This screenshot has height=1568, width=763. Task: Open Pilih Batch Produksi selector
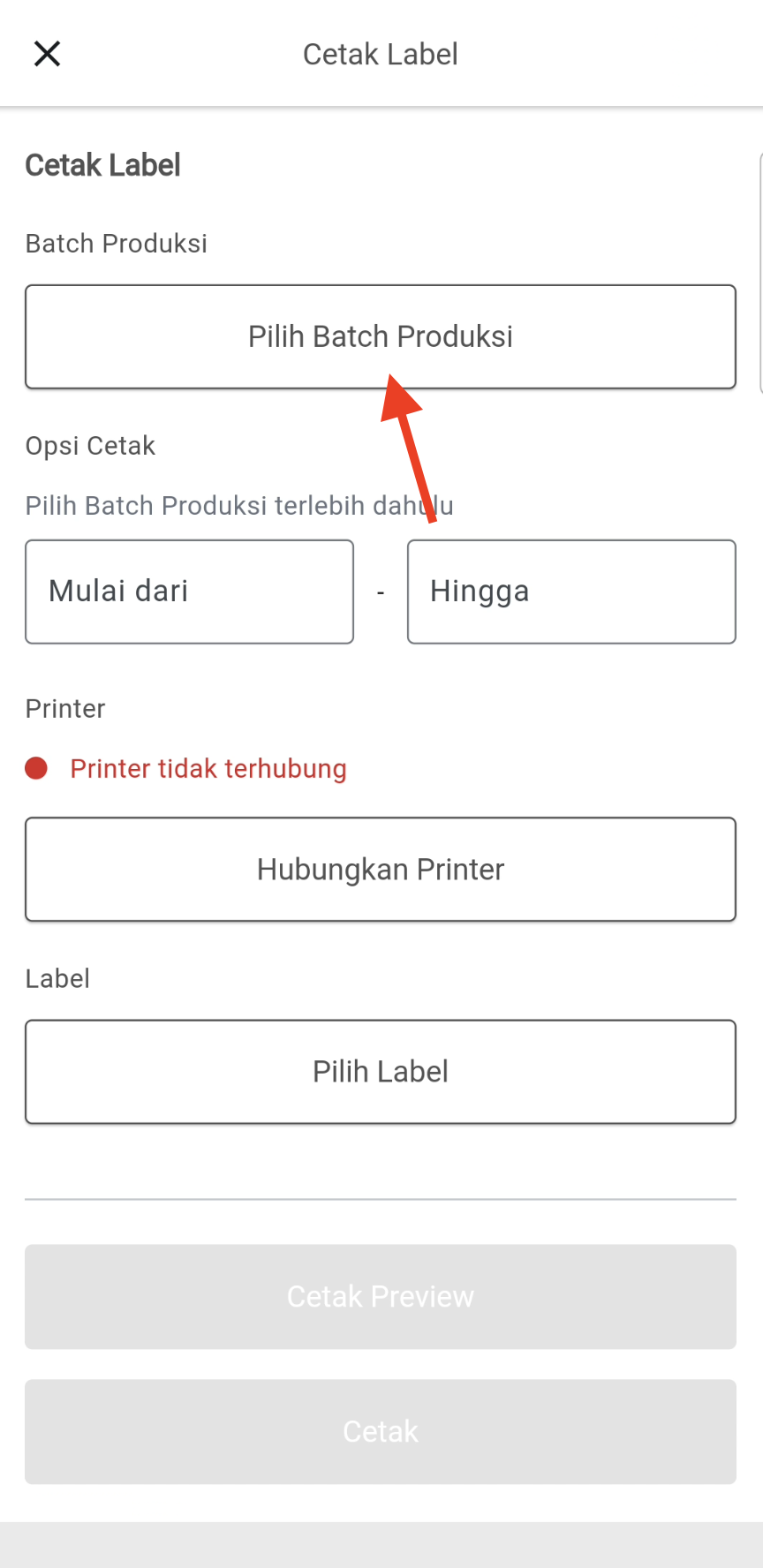point(381,336)
